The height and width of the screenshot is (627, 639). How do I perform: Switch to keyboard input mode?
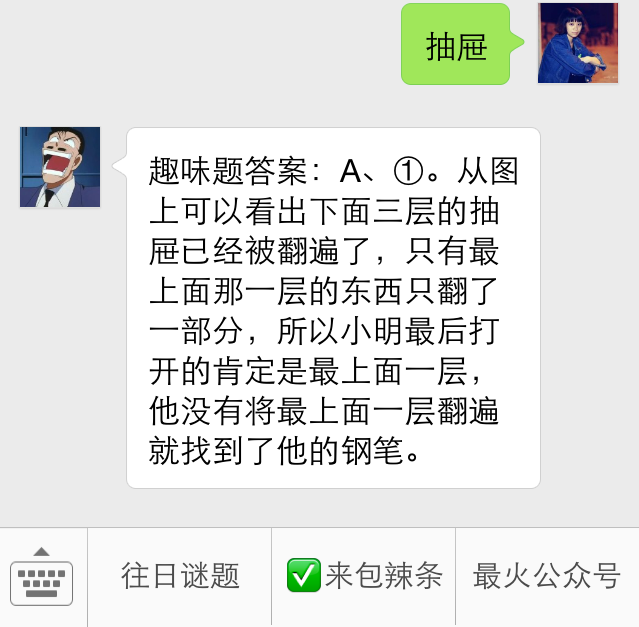[x=42, y=577]
